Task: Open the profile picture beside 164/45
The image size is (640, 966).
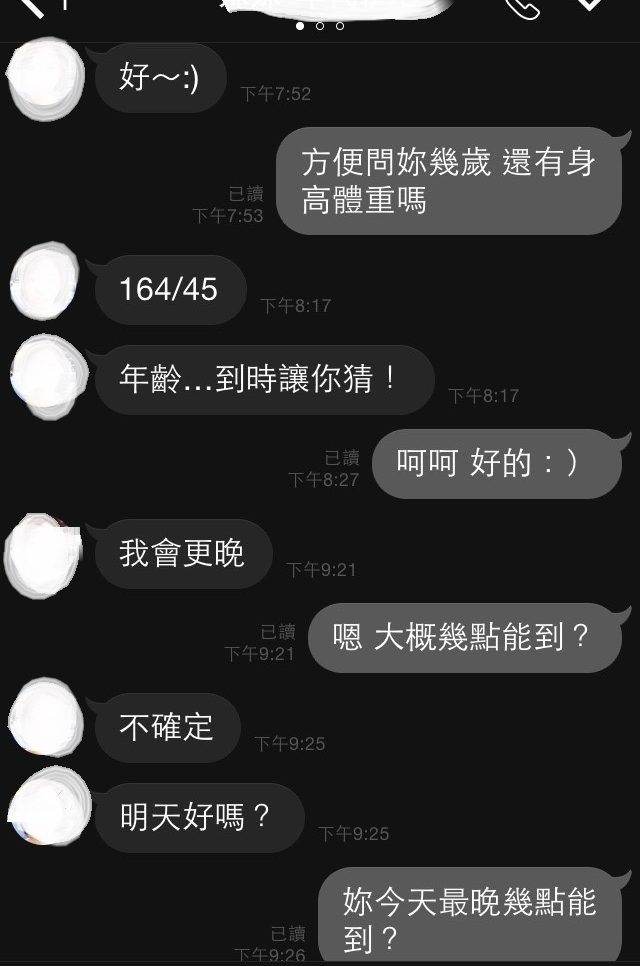Action: tap(45, 280)
